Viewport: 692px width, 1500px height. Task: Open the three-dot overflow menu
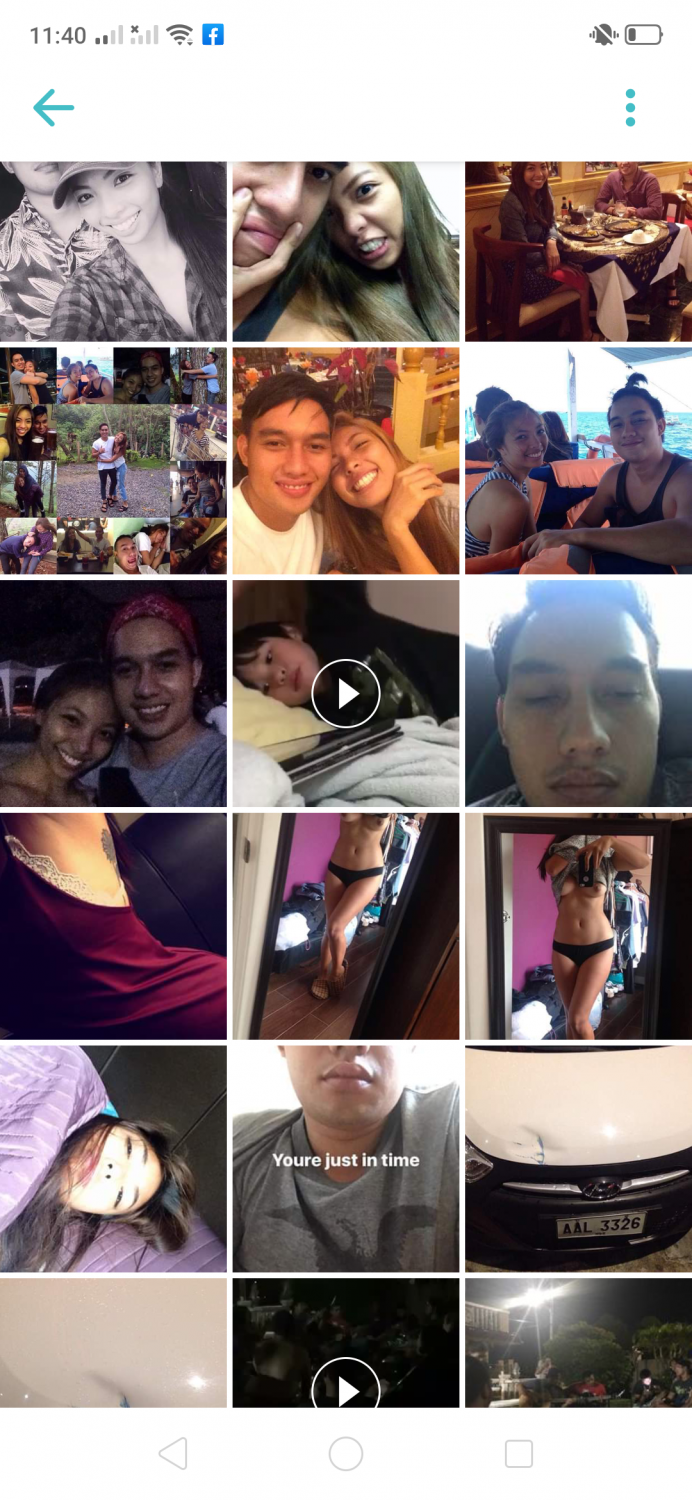point(630,108)
